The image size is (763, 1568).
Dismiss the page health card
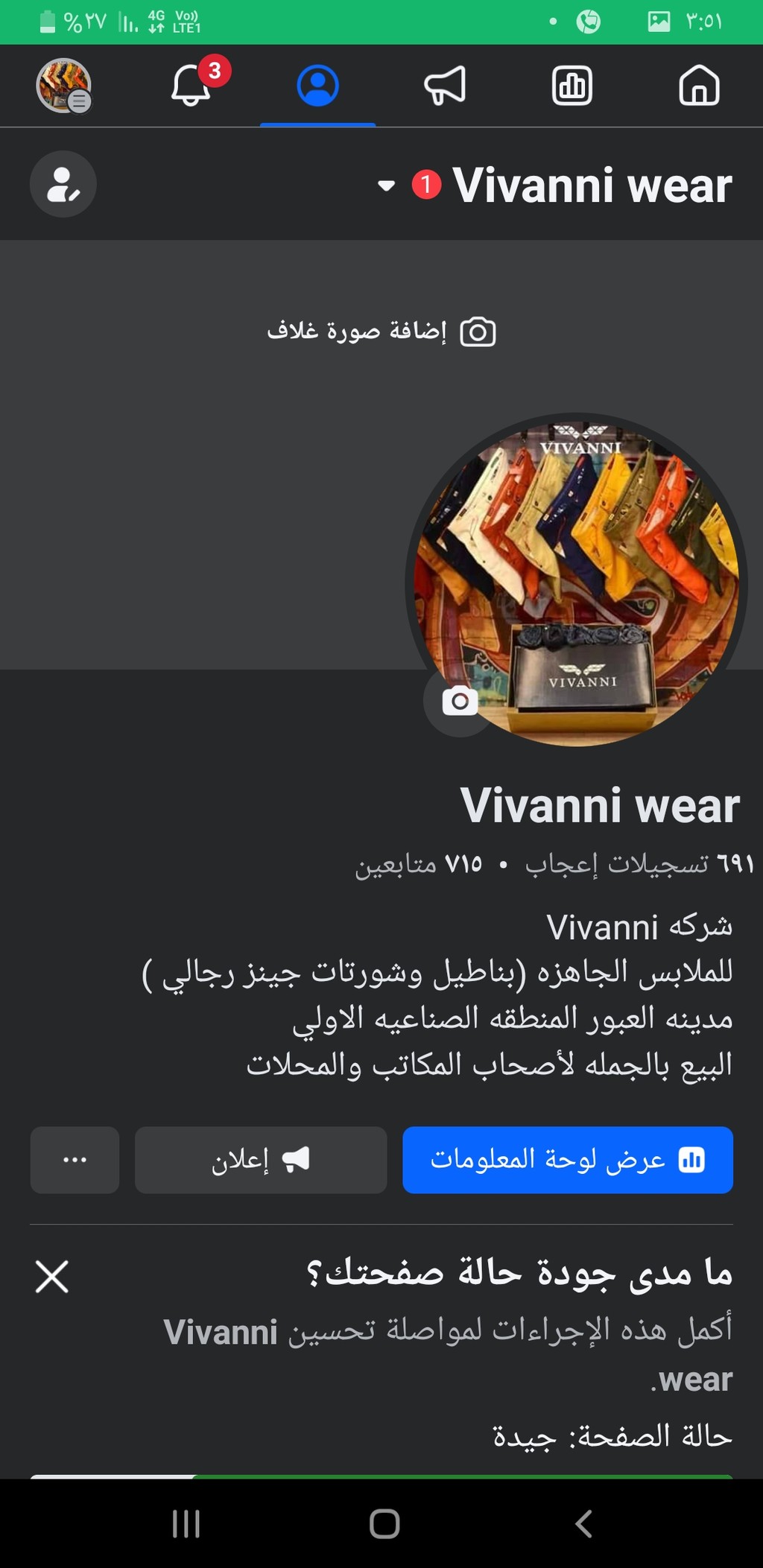tap(52, 1276)
